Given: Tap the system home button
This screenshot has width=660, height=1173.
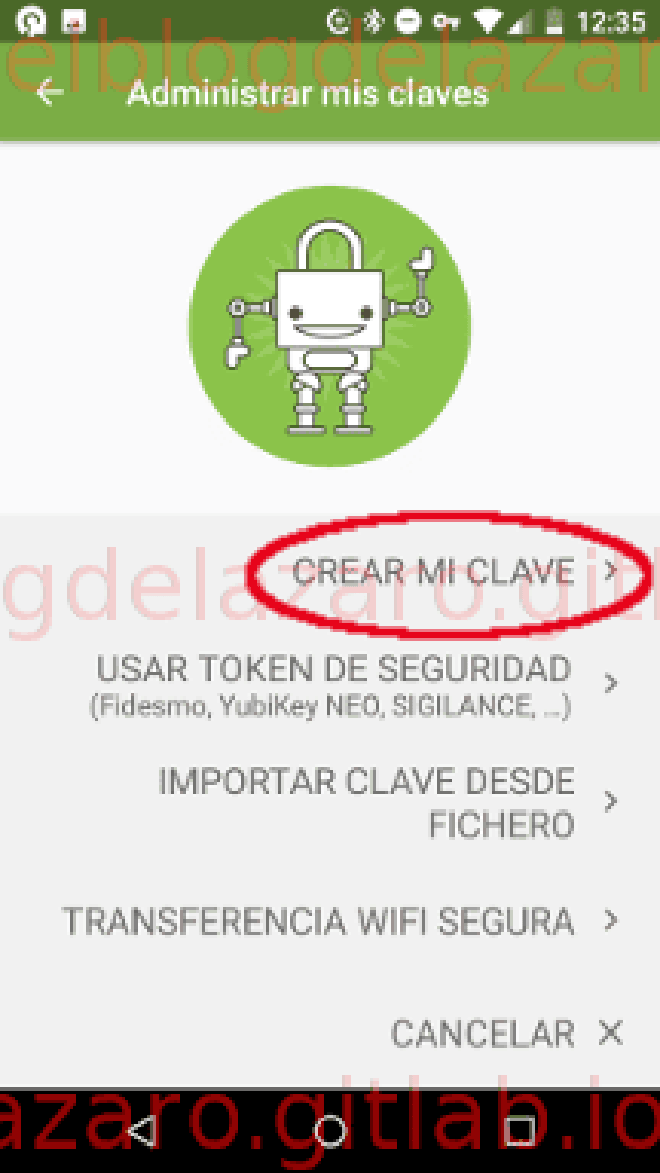Looking at the screenshot, I should (x=329, y=1131).
